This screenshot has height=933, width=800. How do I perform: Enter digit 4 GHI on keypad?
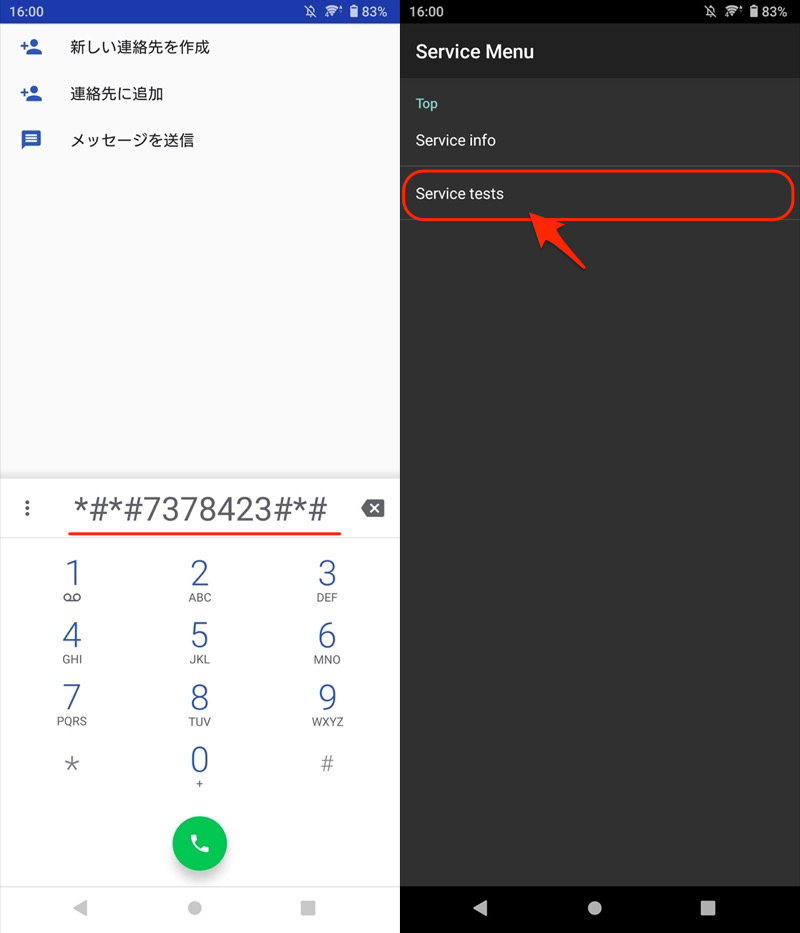click(x=72, y=642)
